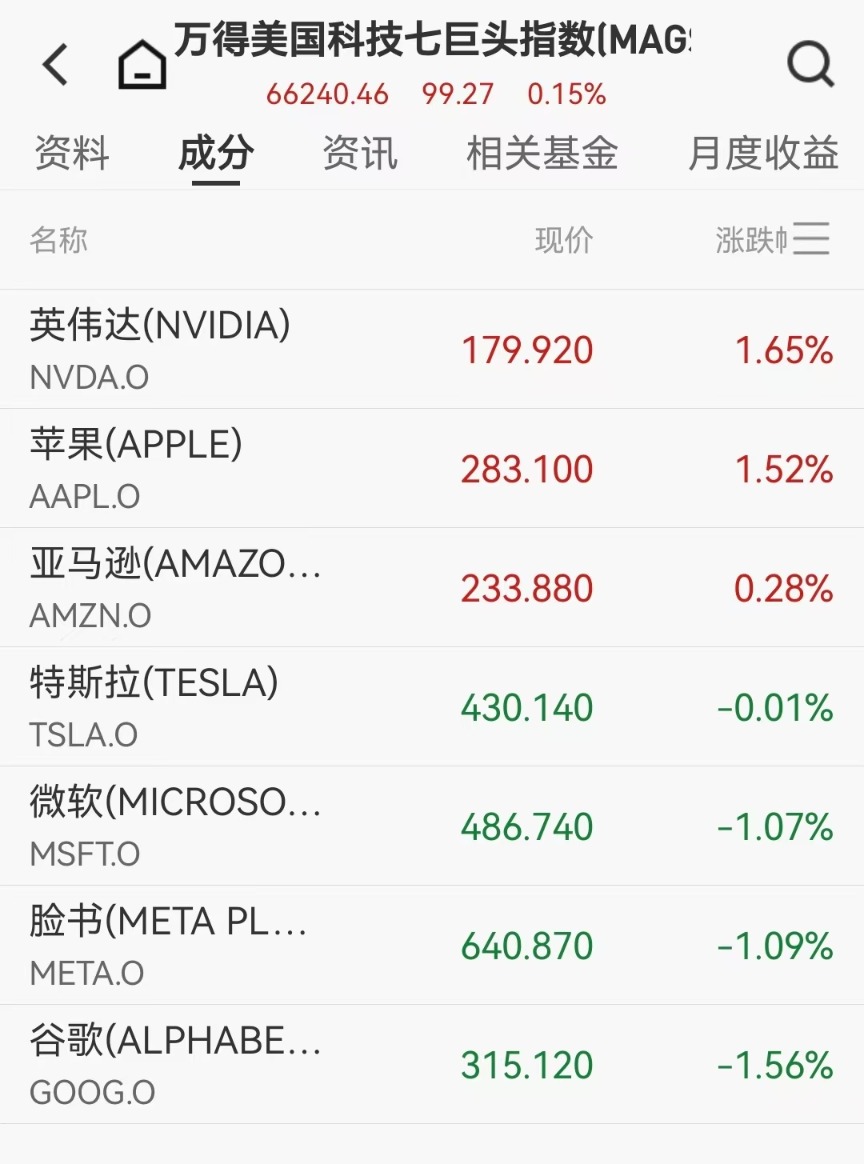Open 苹果 (APPLE) stock details
864x1164 pixels.
click(x=136, y=468)
